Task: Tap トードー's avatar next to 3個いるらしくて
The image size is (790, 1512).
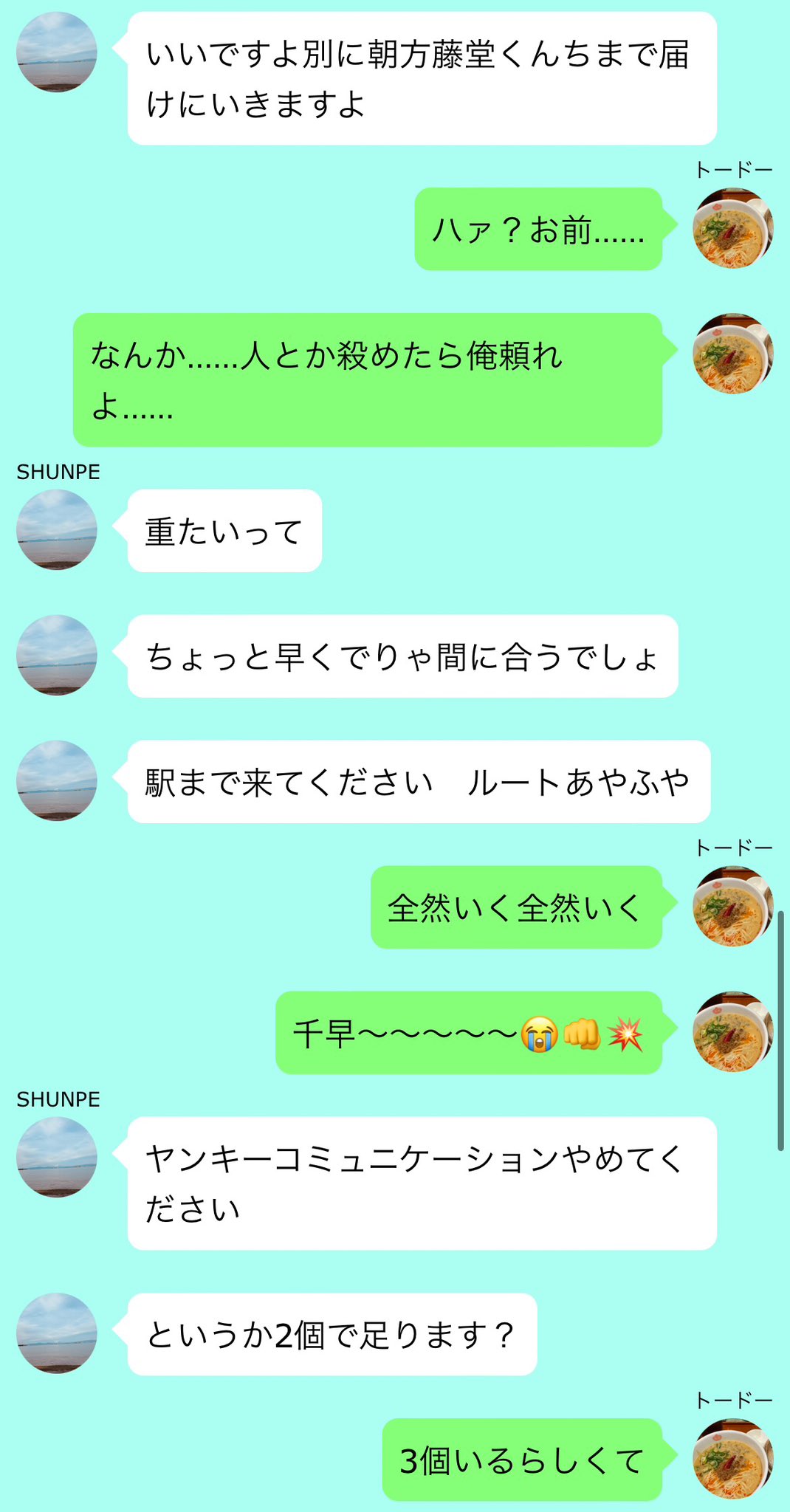Action: tap(732, 1459)
